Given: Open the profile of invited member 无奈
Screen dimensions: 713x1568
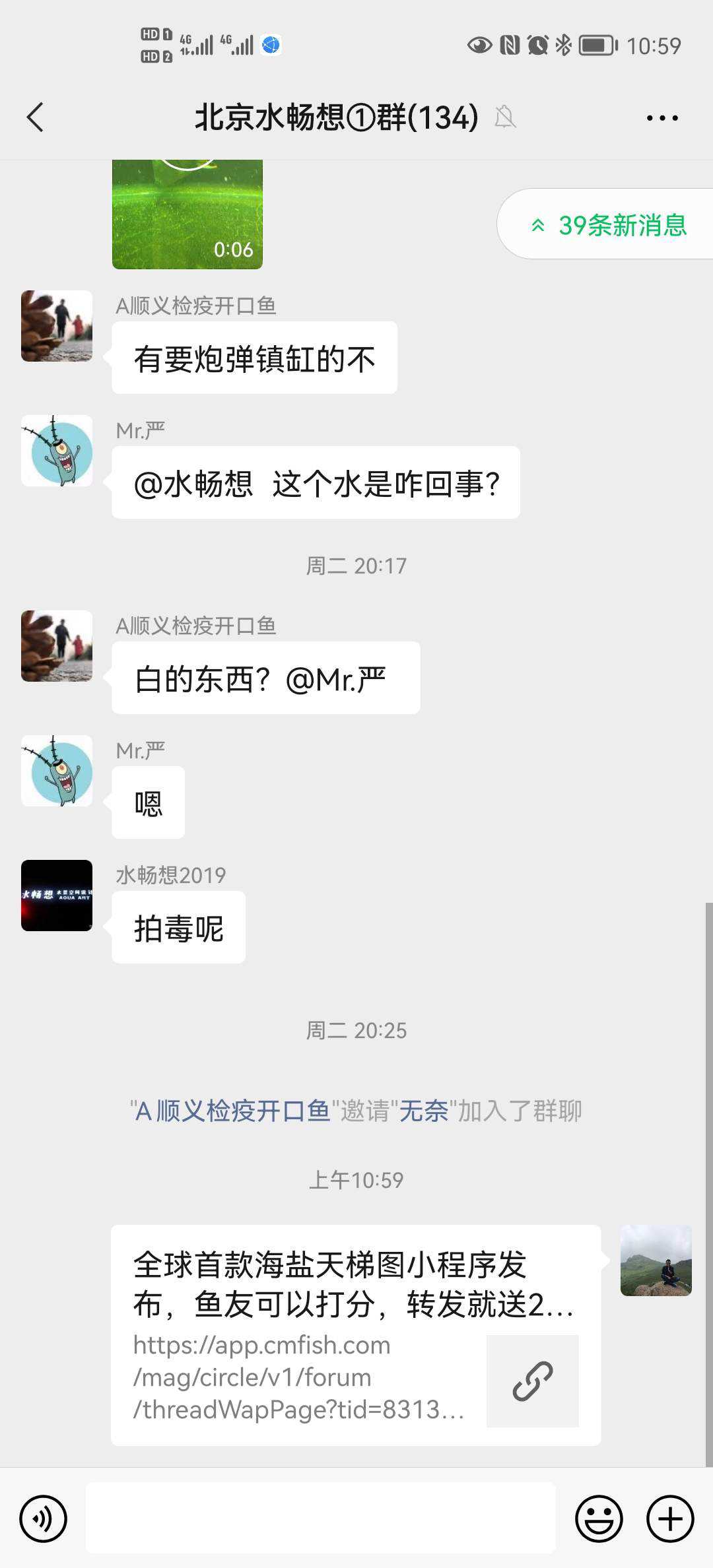Looking at the screenshot, I should [x=424, y=1111].
